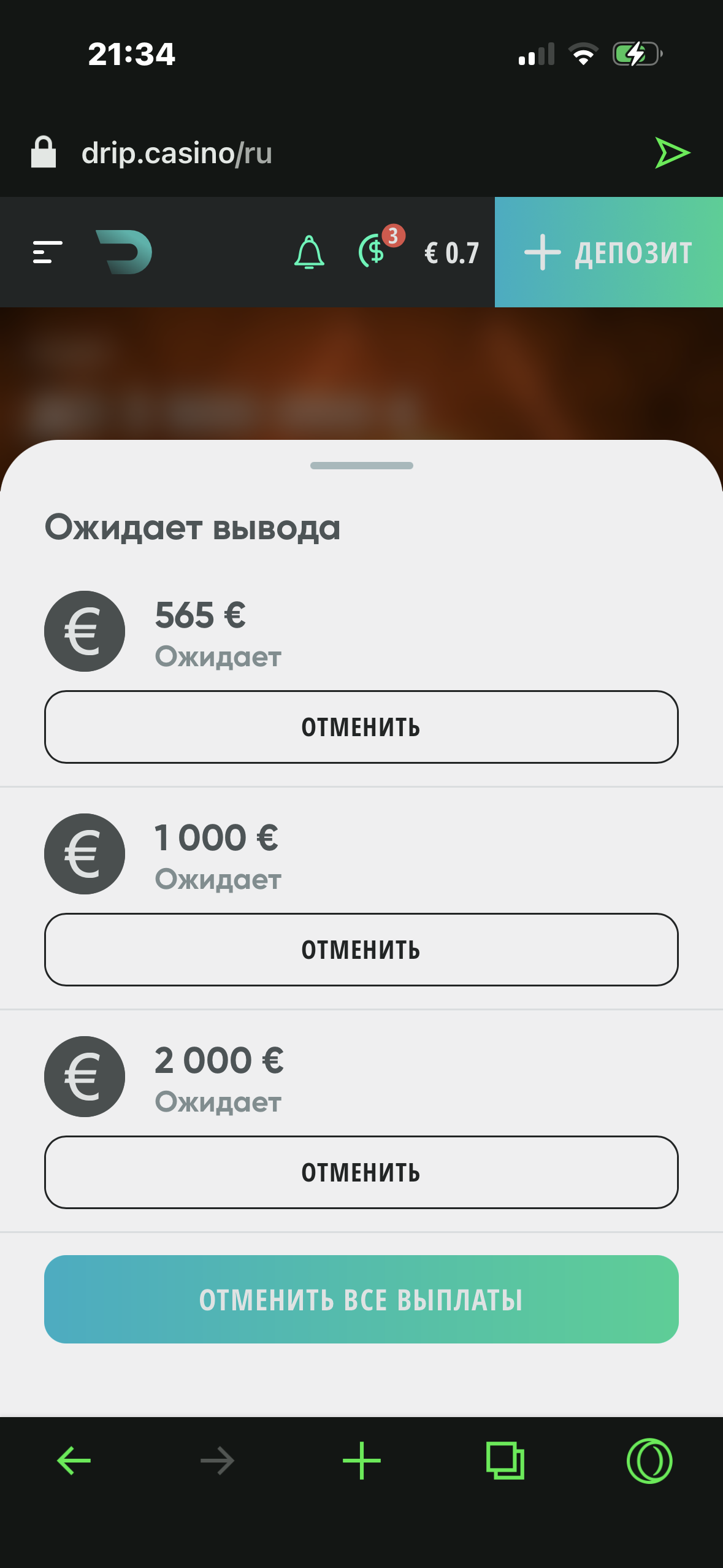Open the Opera browser menu

point(649,1461)
